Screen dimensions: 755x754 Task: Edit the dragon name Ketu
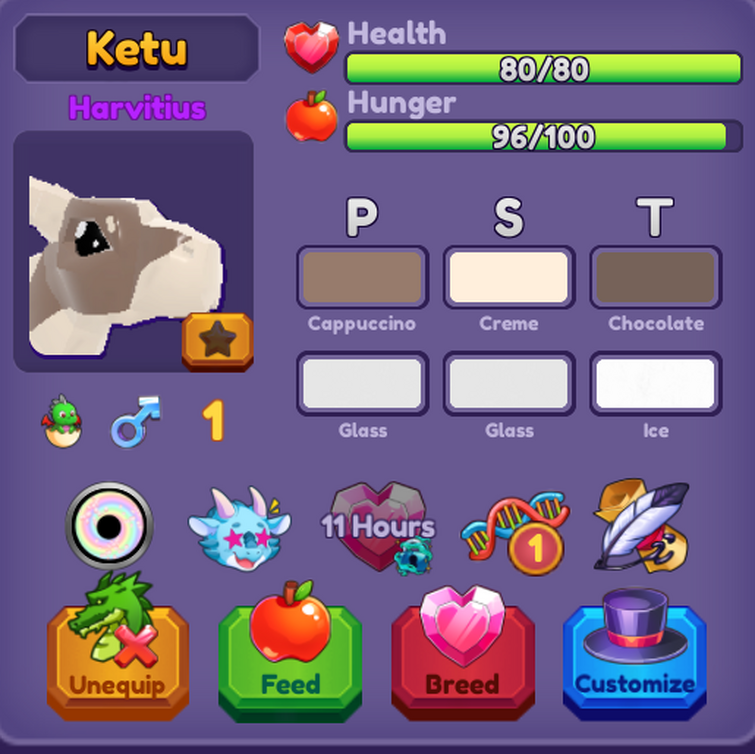(137, 48)
